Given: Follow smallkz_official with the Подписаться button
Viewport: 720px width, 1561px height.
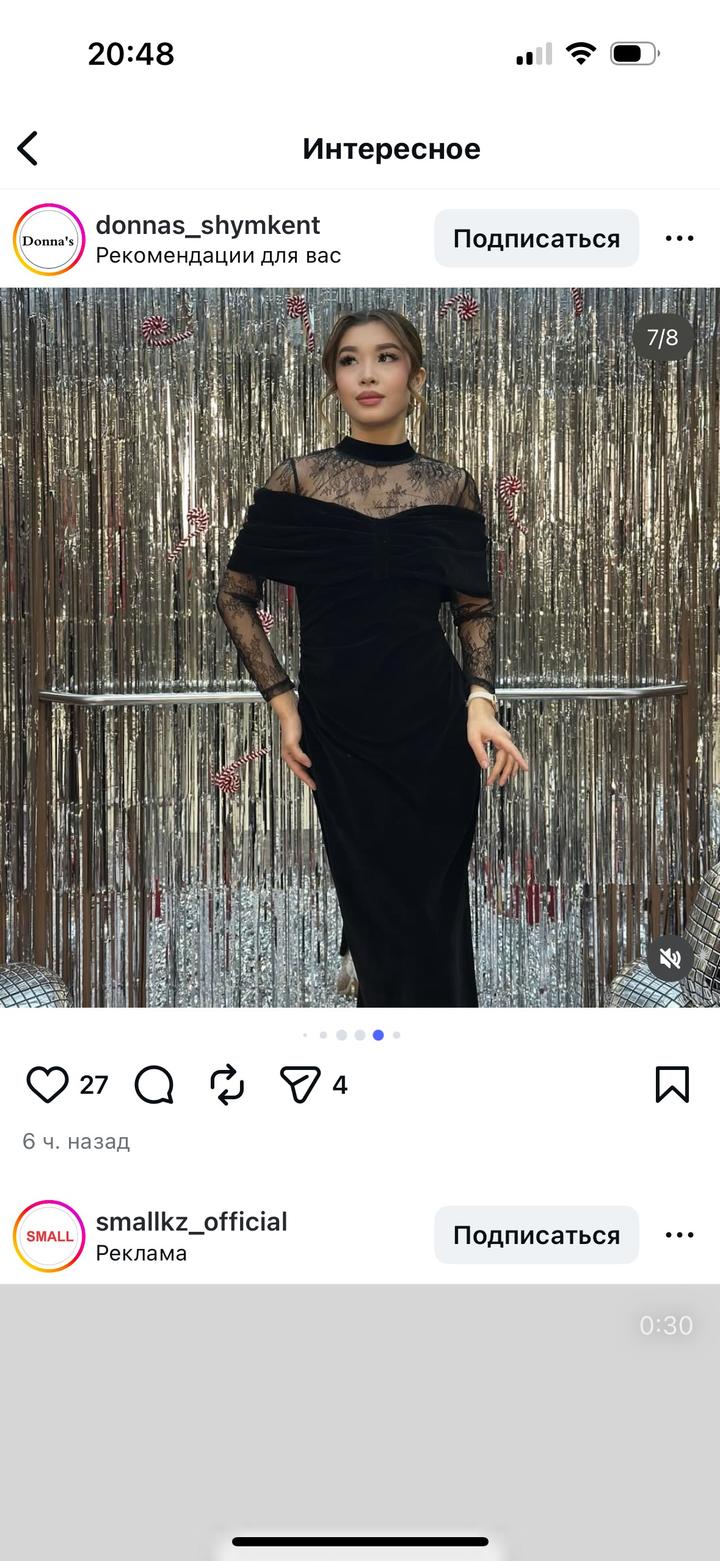Looking at the screenshot, I should coord(536,1235).
